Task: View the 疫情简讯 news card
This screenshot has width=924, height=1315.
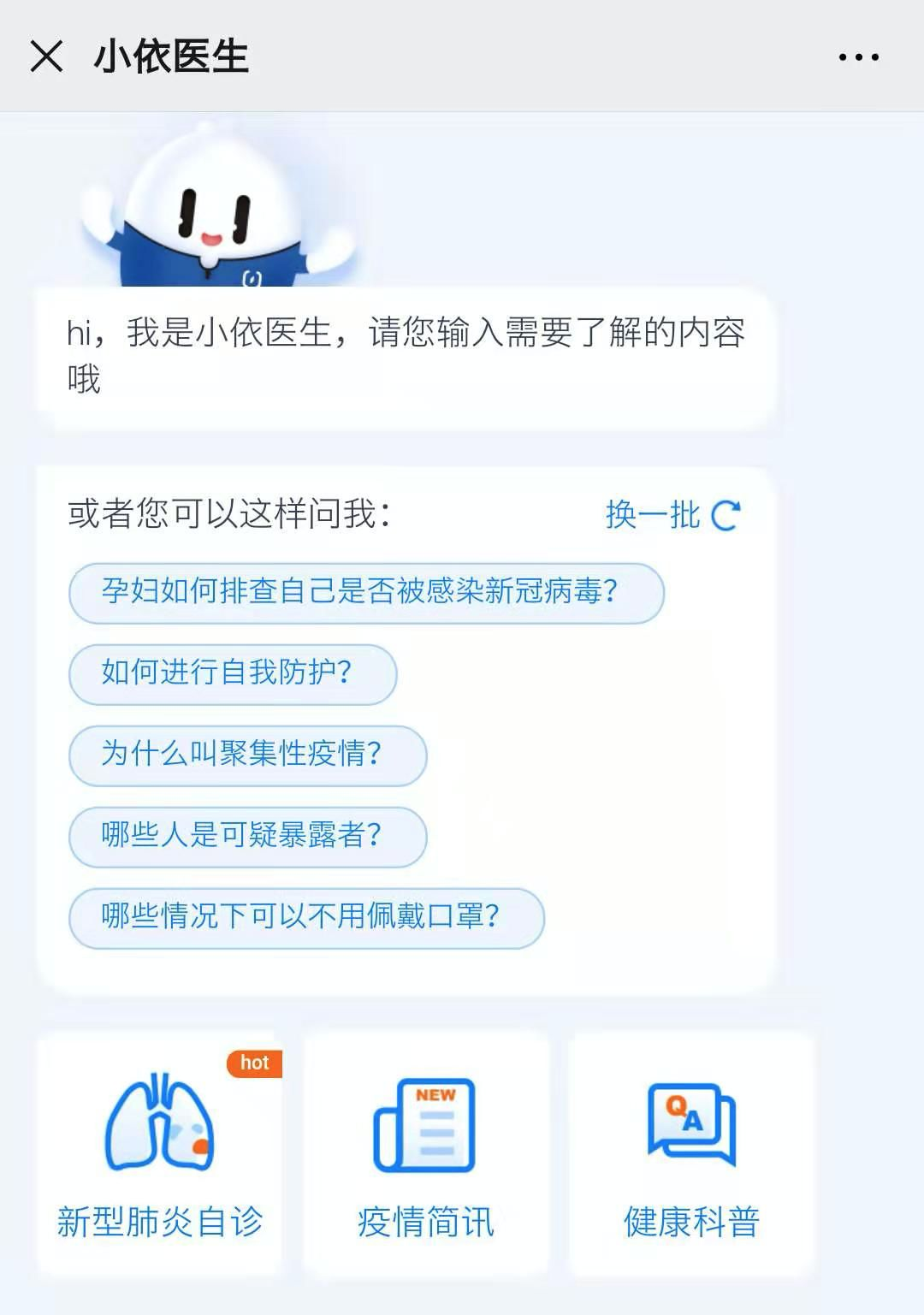Action: 425,1152
